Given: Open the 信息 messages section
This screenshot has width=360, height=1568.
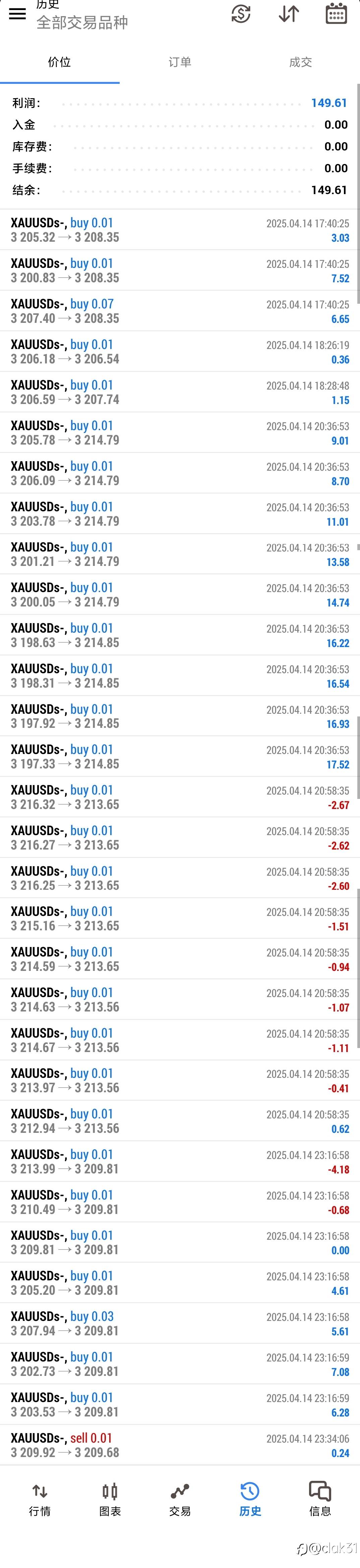Looking at the screenshot, I should [320, 1499].
